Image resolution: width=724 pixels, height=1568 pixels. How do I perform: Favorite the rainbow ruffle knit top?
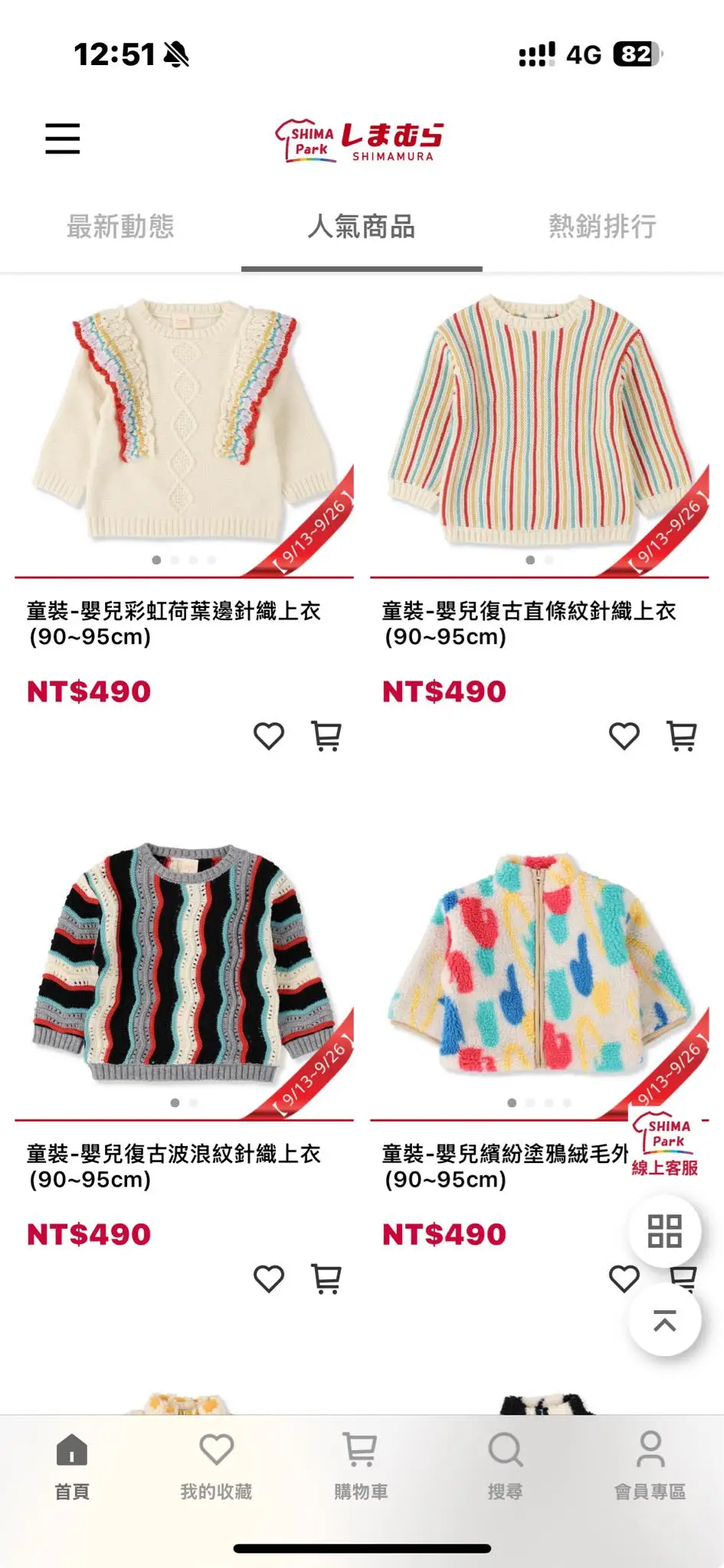[x=268, y=735]
